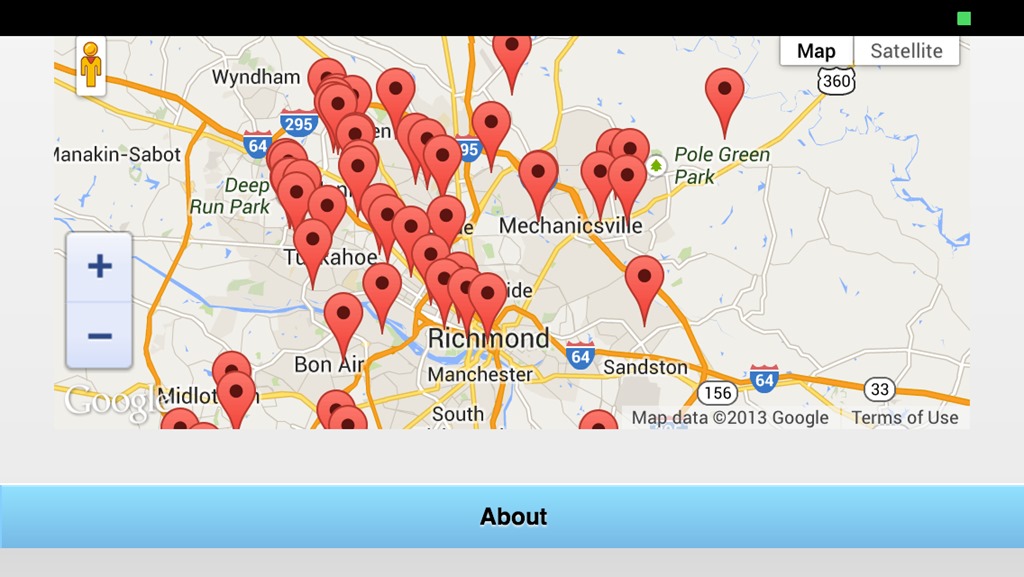Open the Terms of Use link
The height and width of the screenshot is (577, 1024).
904,418
